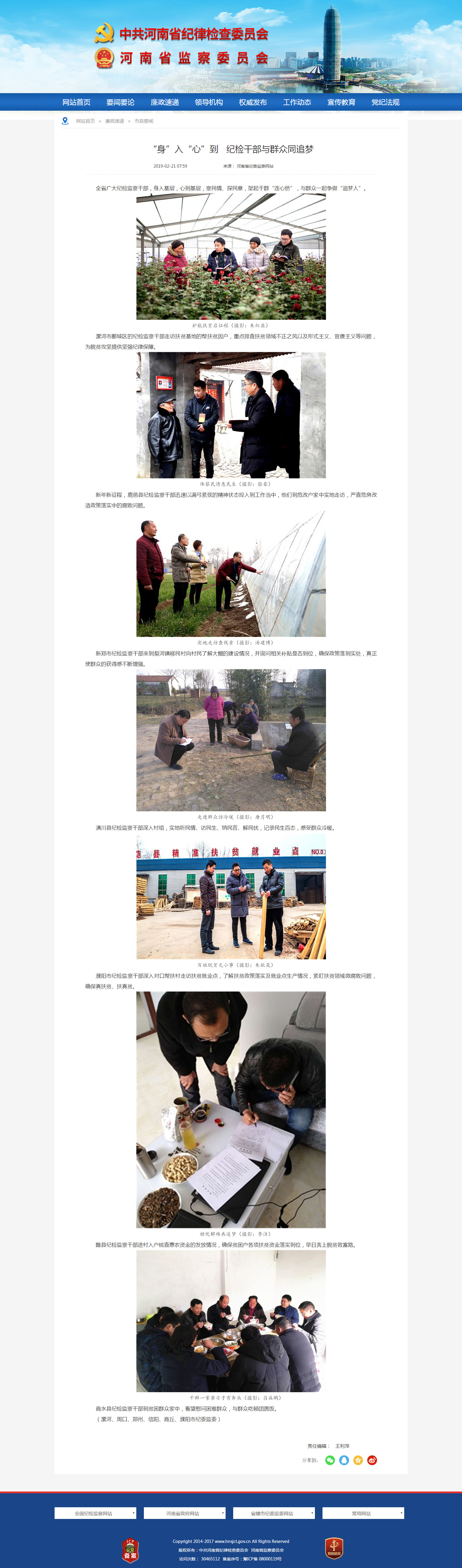The image size is (462, 1568).
Task: Share the article to Weibo
Action: click(x=372, y=1460)
